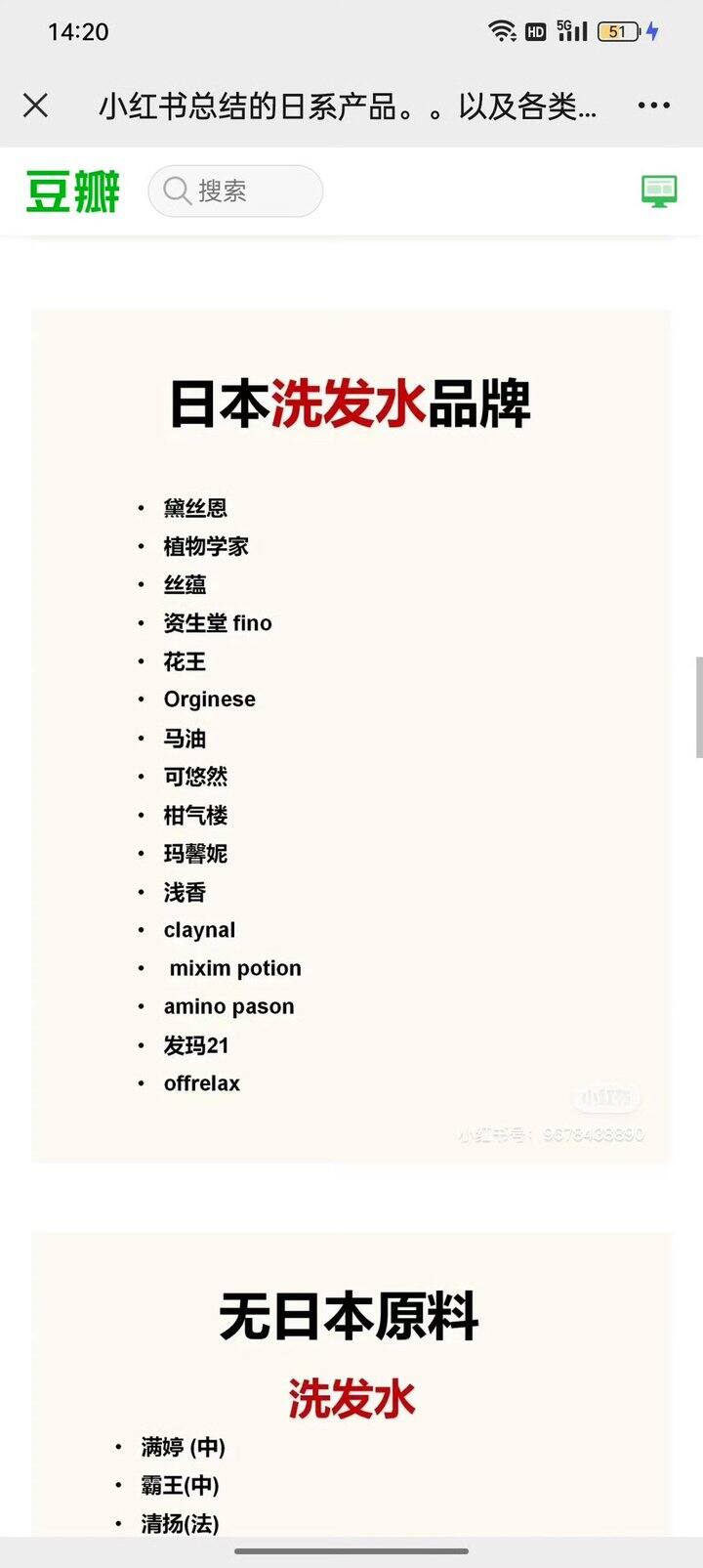
Task: Tap the Douban search box
Action: [x=235, y=191]
